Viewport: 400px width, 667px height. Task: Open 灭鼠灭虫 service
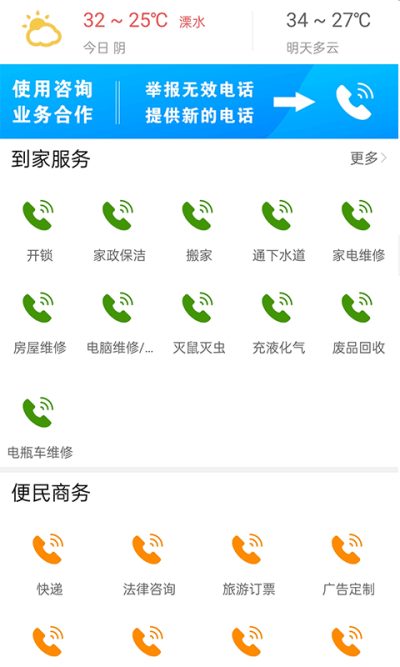pos(199,323)
